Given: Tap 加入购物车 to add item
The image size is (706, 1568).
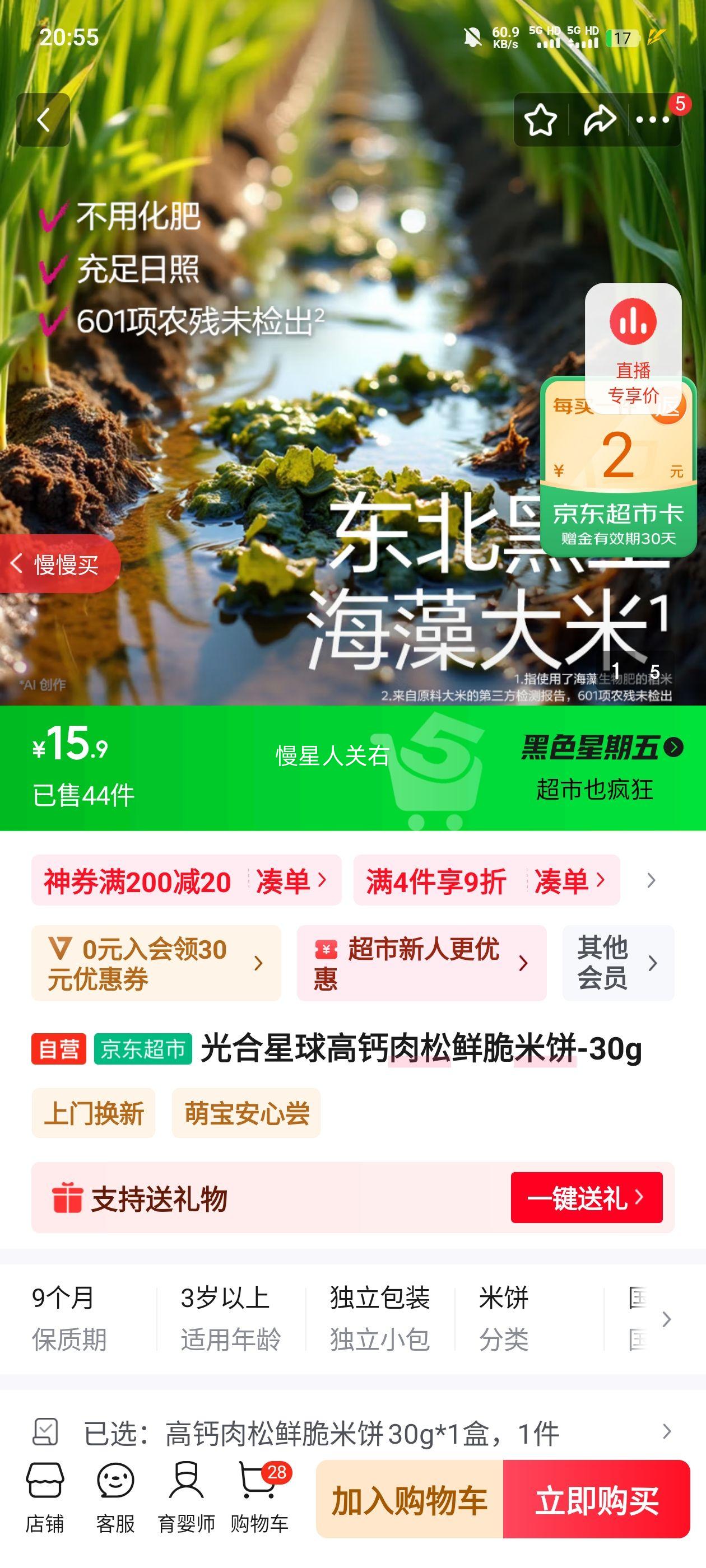Looking at the screenshot, I should pyautogui.click(x=410, y=1499).
